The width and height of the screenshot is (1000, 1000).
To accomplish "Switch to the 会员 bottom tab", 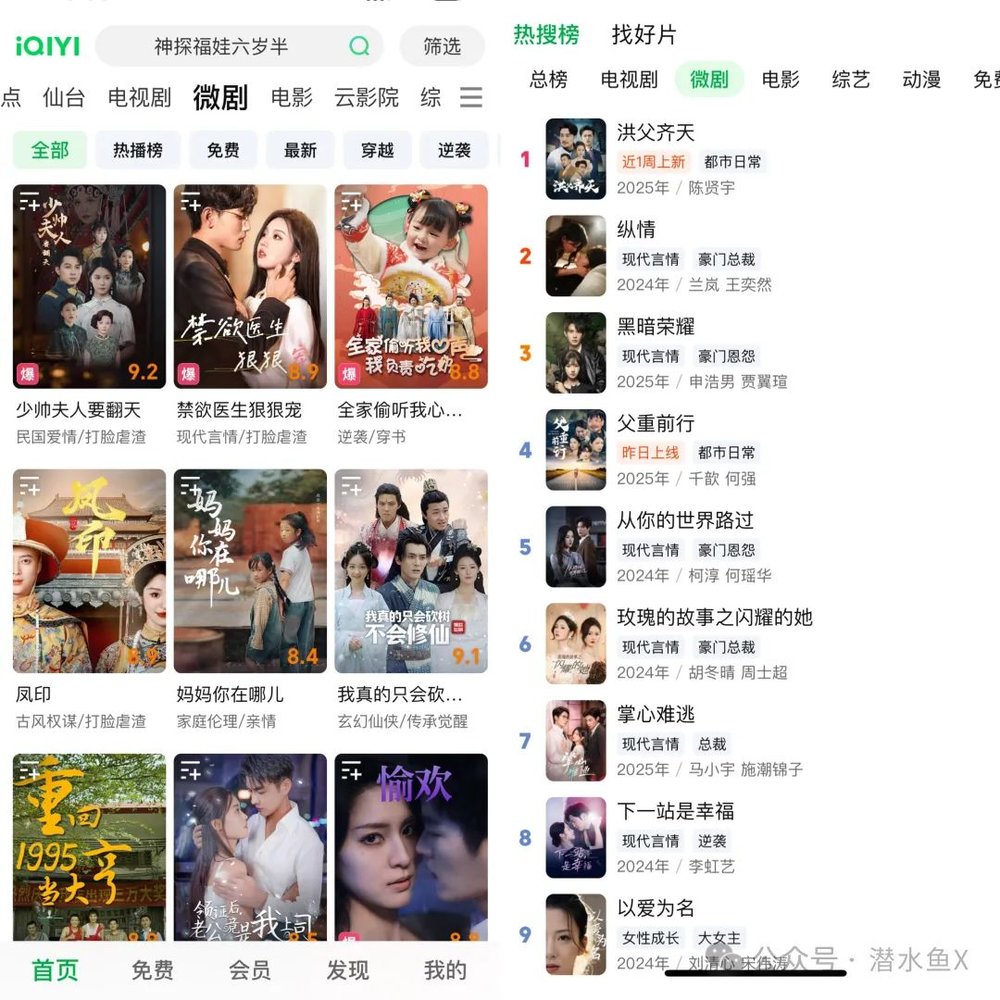I will coord(250,969).
